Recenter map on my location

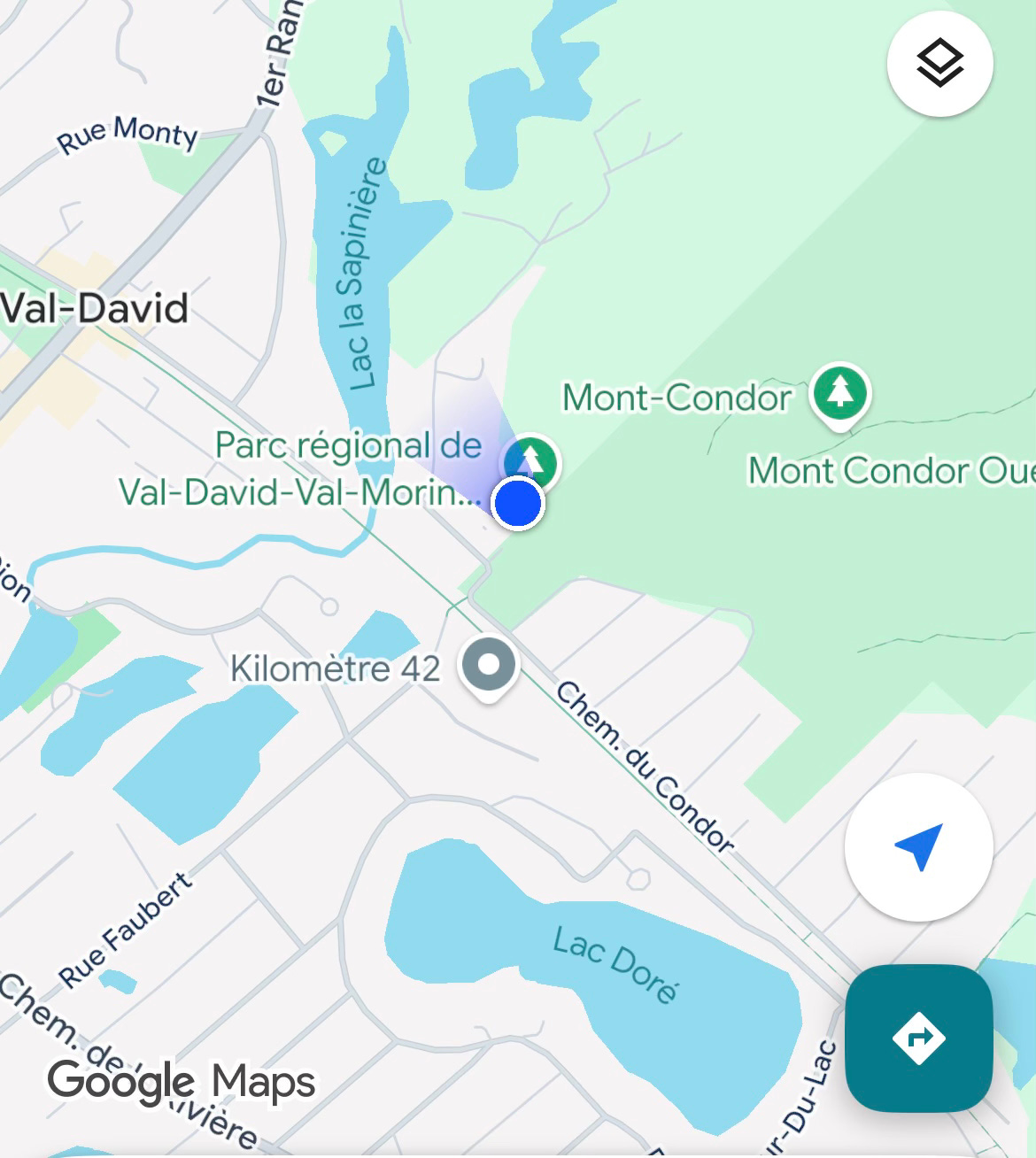(919, 847)
